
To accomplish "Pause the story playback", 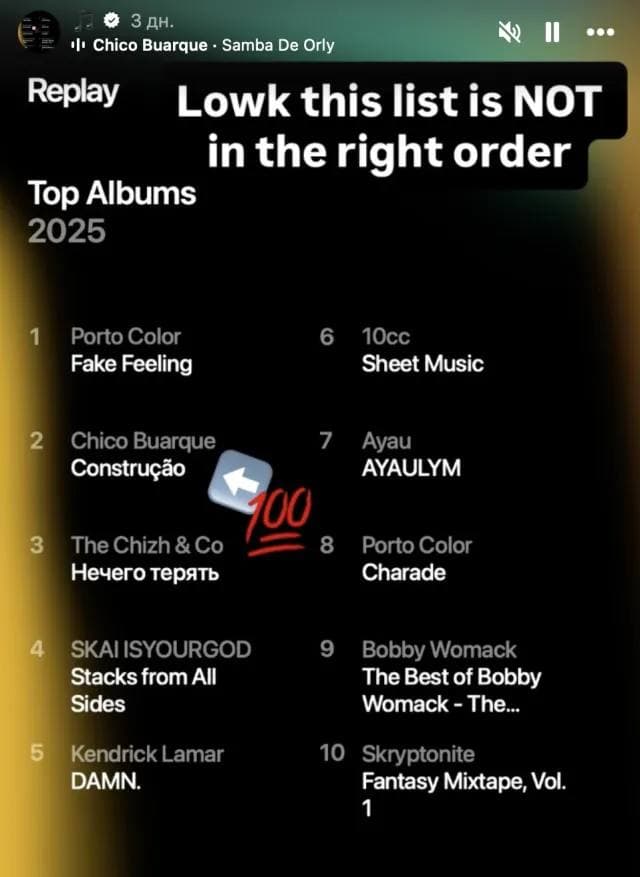I will click(552, 33).
